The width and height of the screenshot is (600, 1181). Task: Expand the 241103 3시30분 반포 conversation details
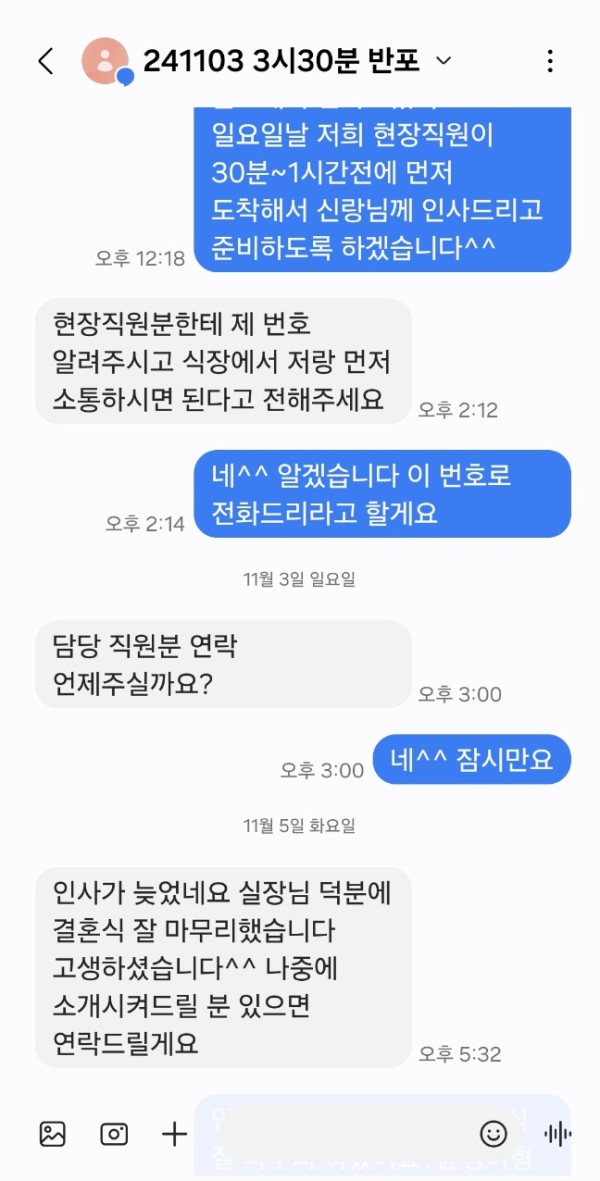point(444,62)
